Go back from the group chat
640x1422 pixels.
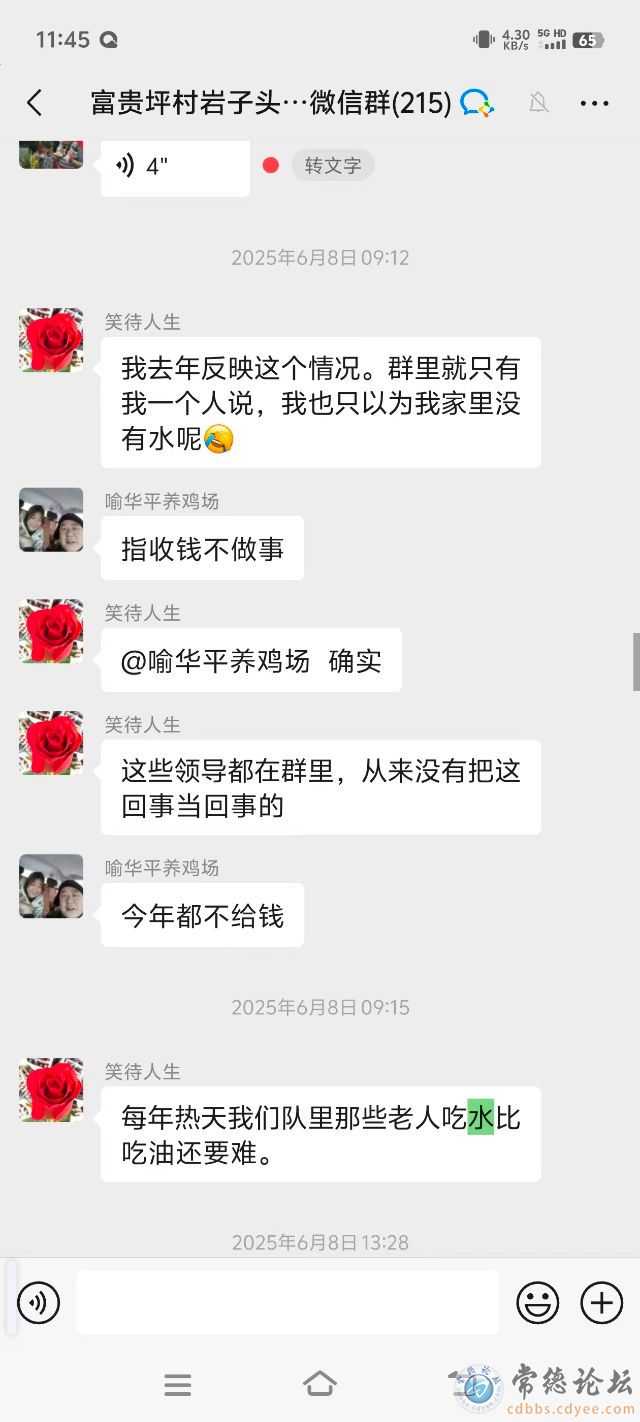(35, 102)
